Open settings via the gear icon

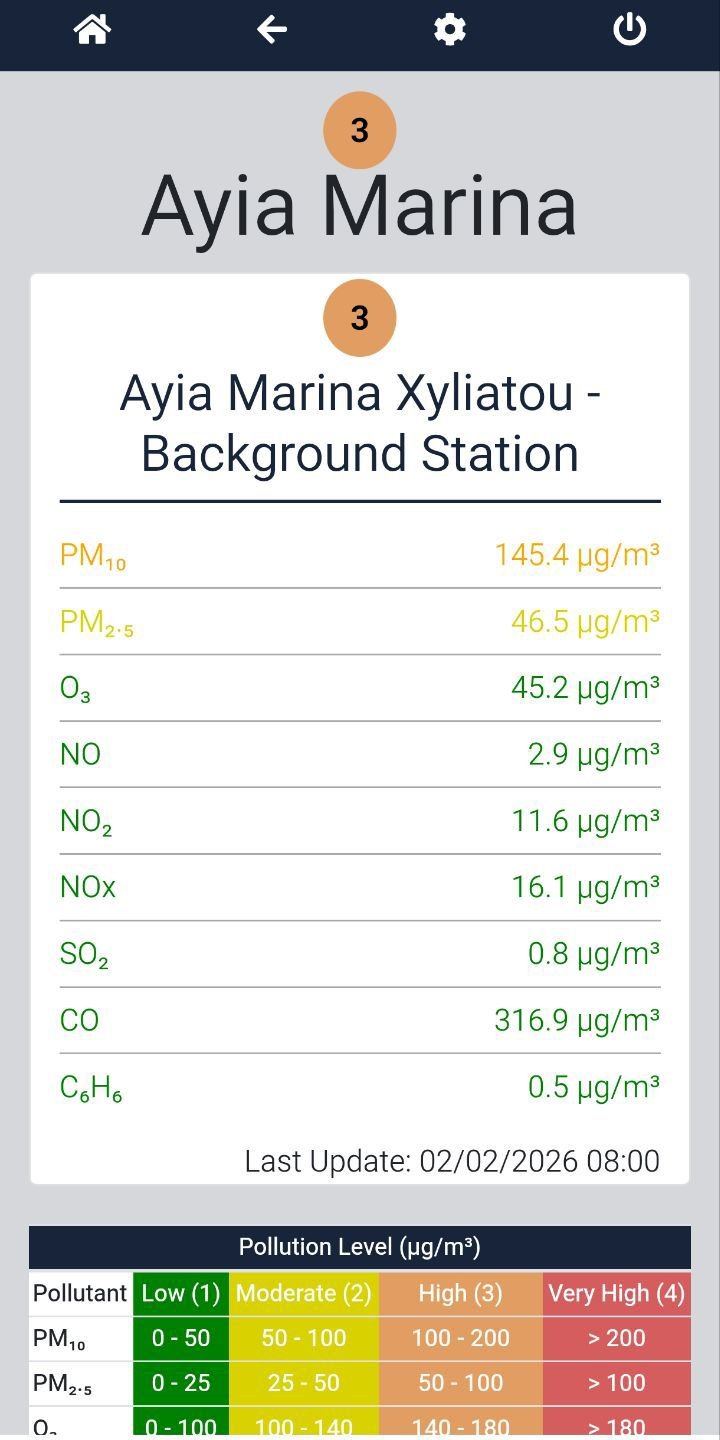450,30
